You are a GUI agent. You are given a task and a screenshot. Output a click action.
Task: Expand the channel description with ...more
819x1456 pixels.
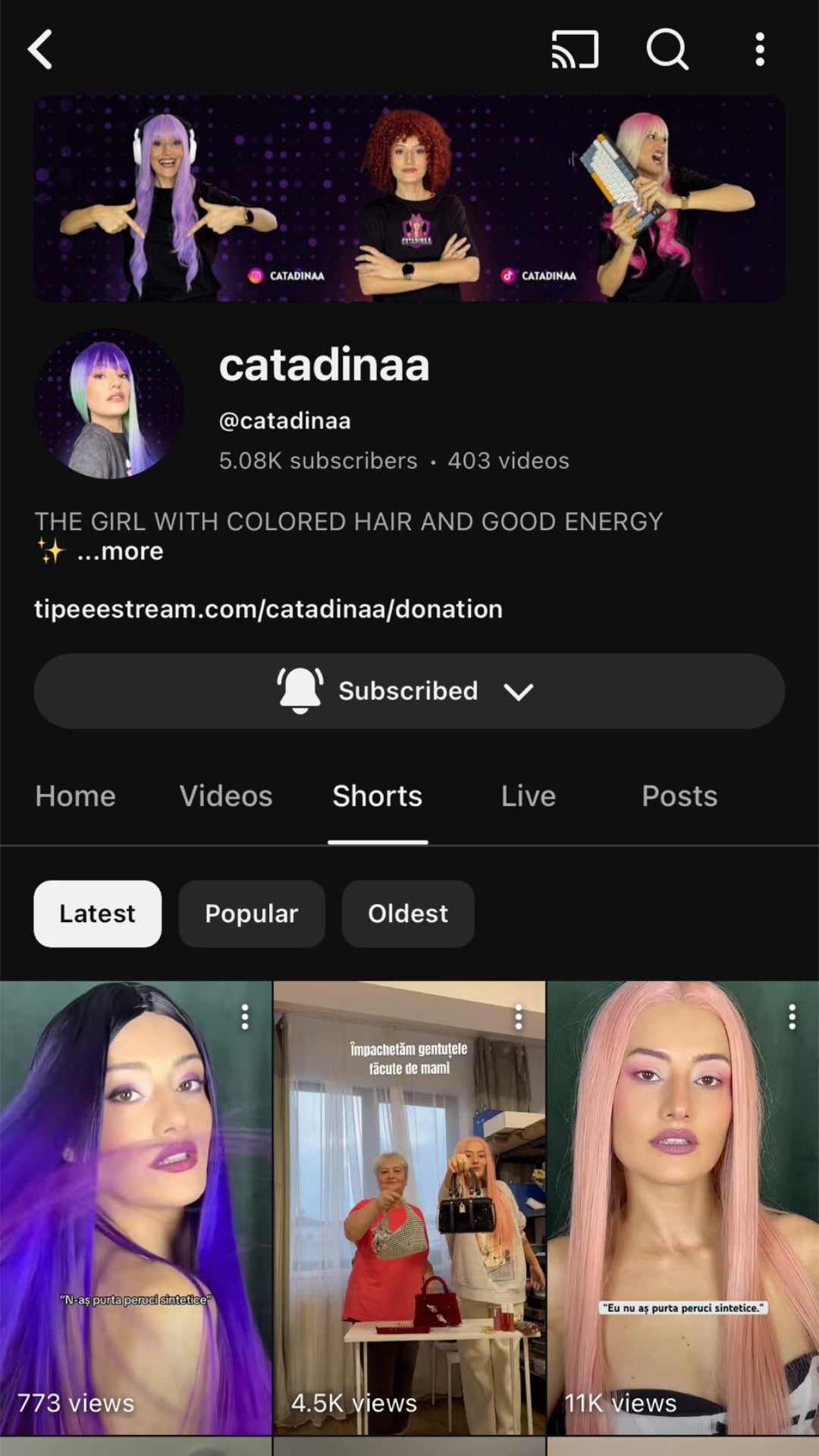pos(120,551)
